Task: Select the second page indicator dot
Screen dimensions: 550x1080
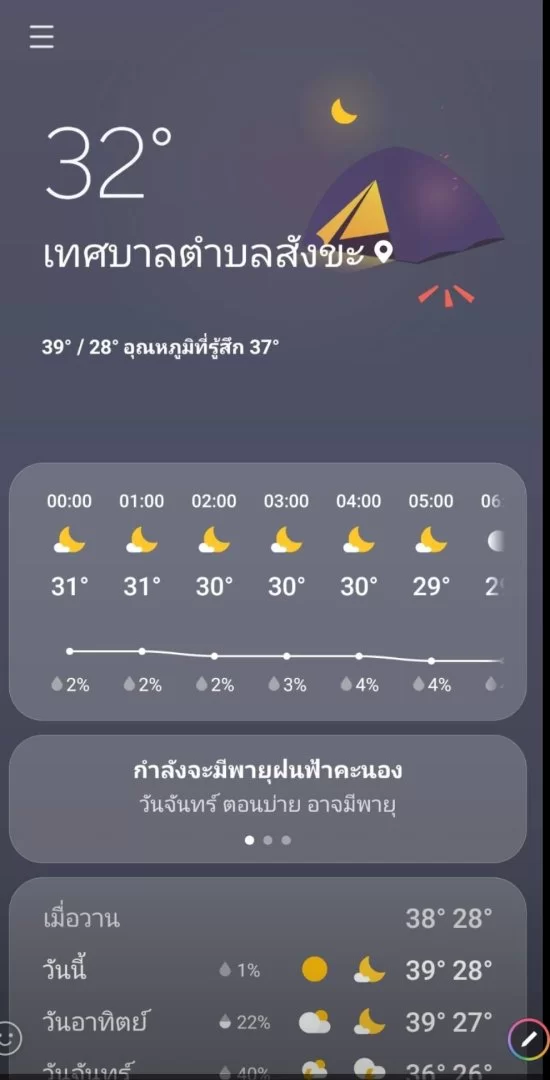Action: pyautogui.click(x=268, y=840)
